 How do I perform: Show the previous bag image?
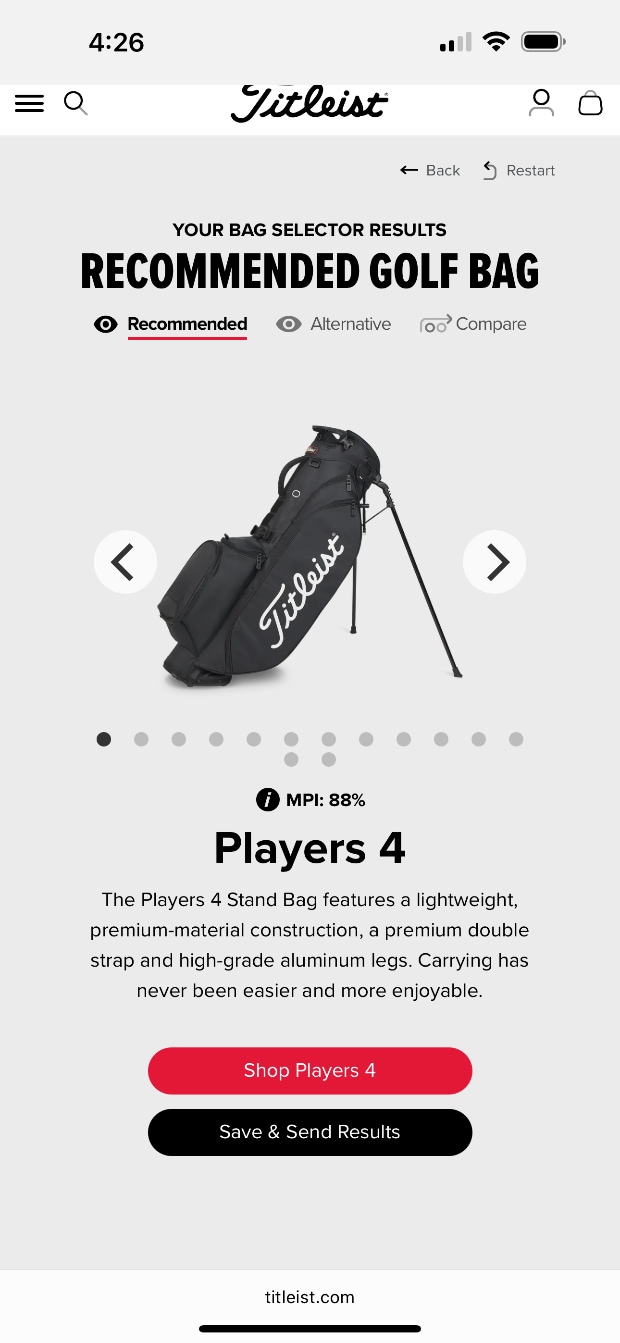[x=125, y=562]
